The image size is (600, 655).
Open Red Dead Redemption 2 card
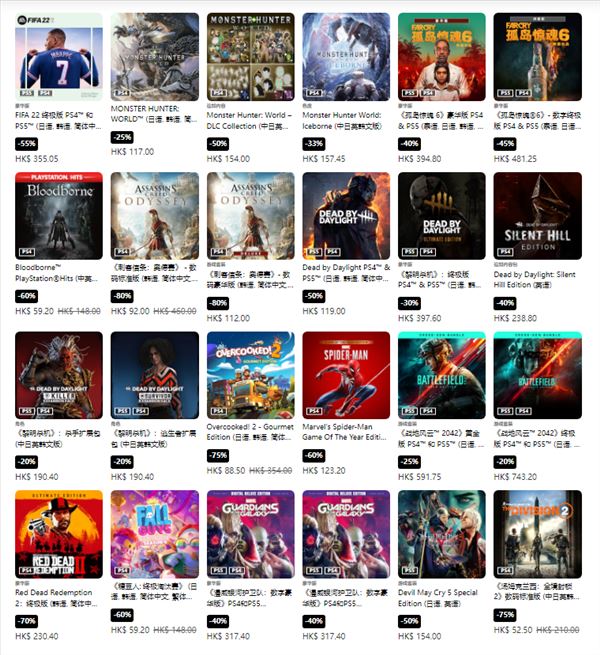pos(58,534)
